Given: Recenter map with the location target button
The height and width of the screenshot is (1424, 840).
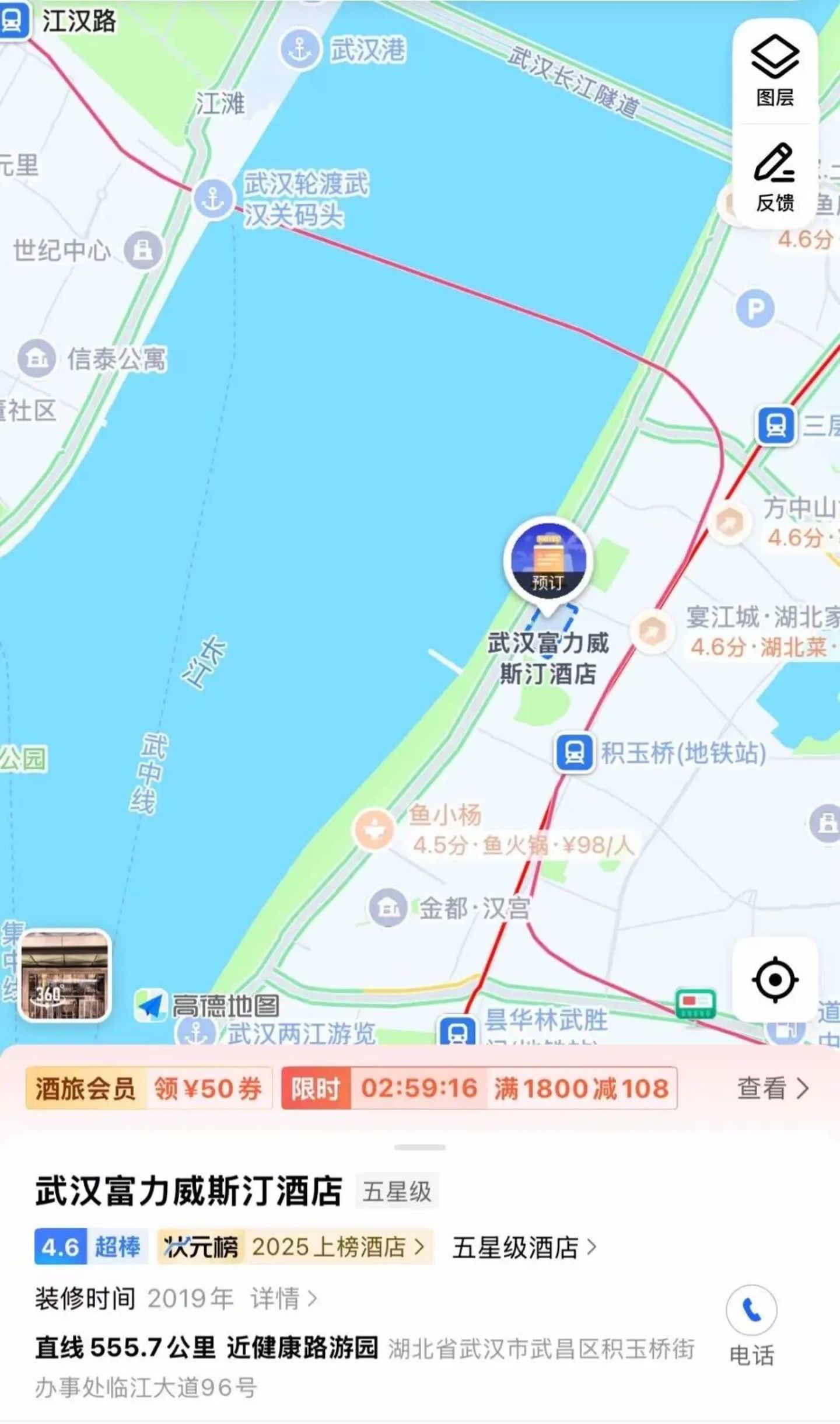Looking at the screenshot, I should coord(775,979).
